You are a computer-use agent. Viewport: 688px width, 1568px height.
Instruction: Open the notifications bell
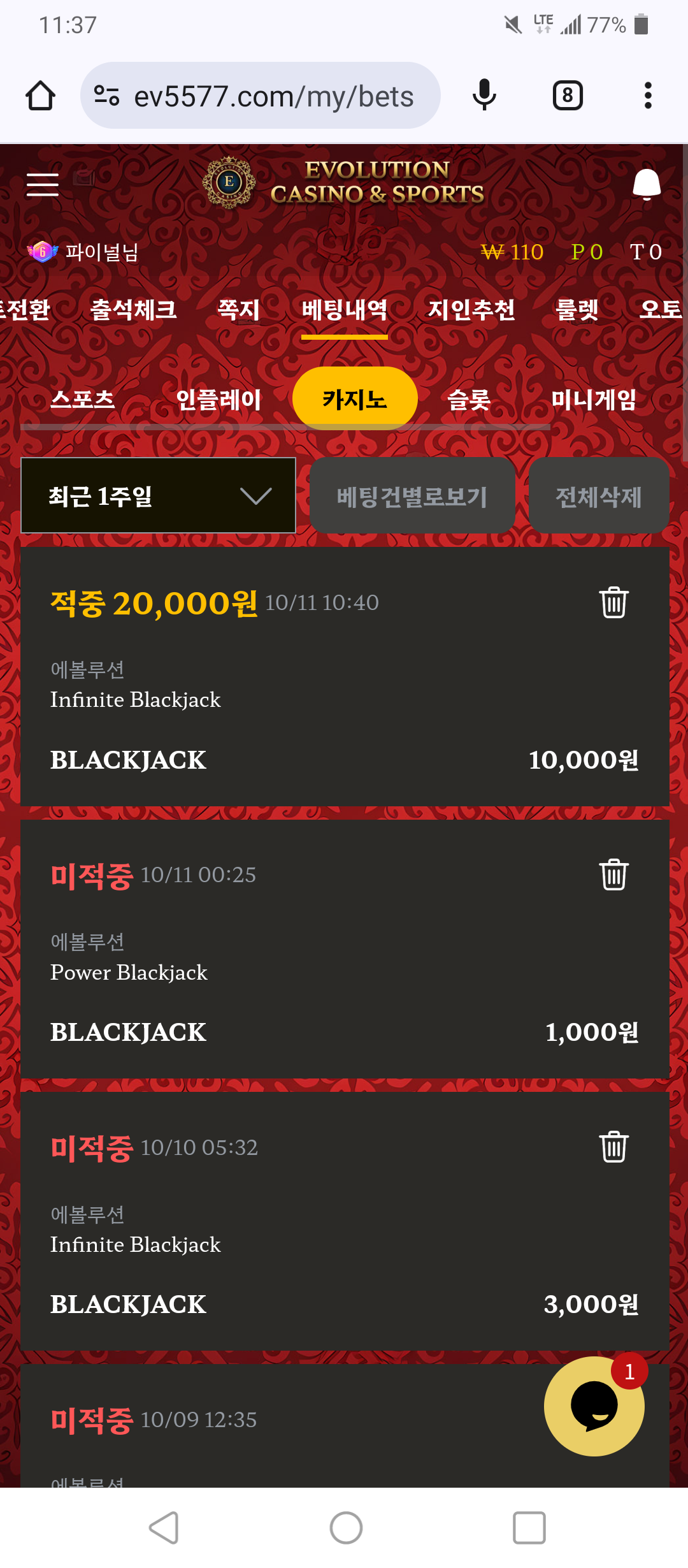pyautogui.click(x=646, y=184)
